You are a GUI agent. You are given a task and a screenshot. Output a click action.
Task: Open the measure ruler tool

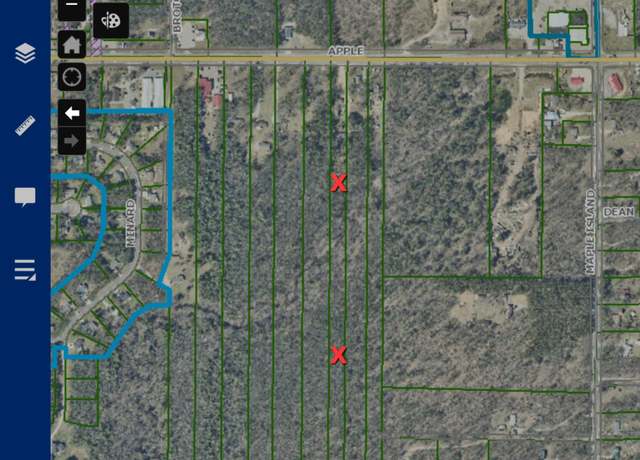tap(25, 126)
